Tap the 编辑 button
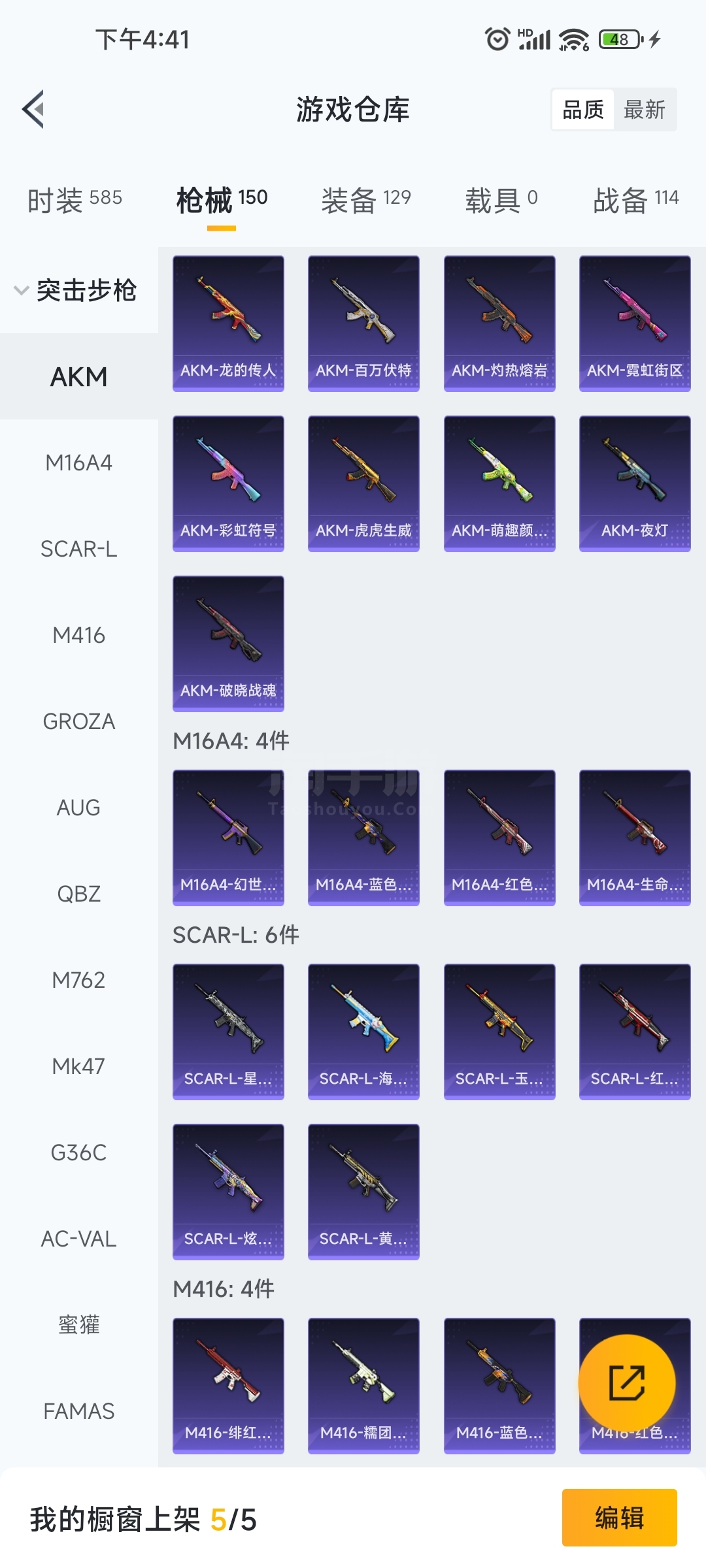Viewport: 706px width, 1568px height. point(619,1517)
